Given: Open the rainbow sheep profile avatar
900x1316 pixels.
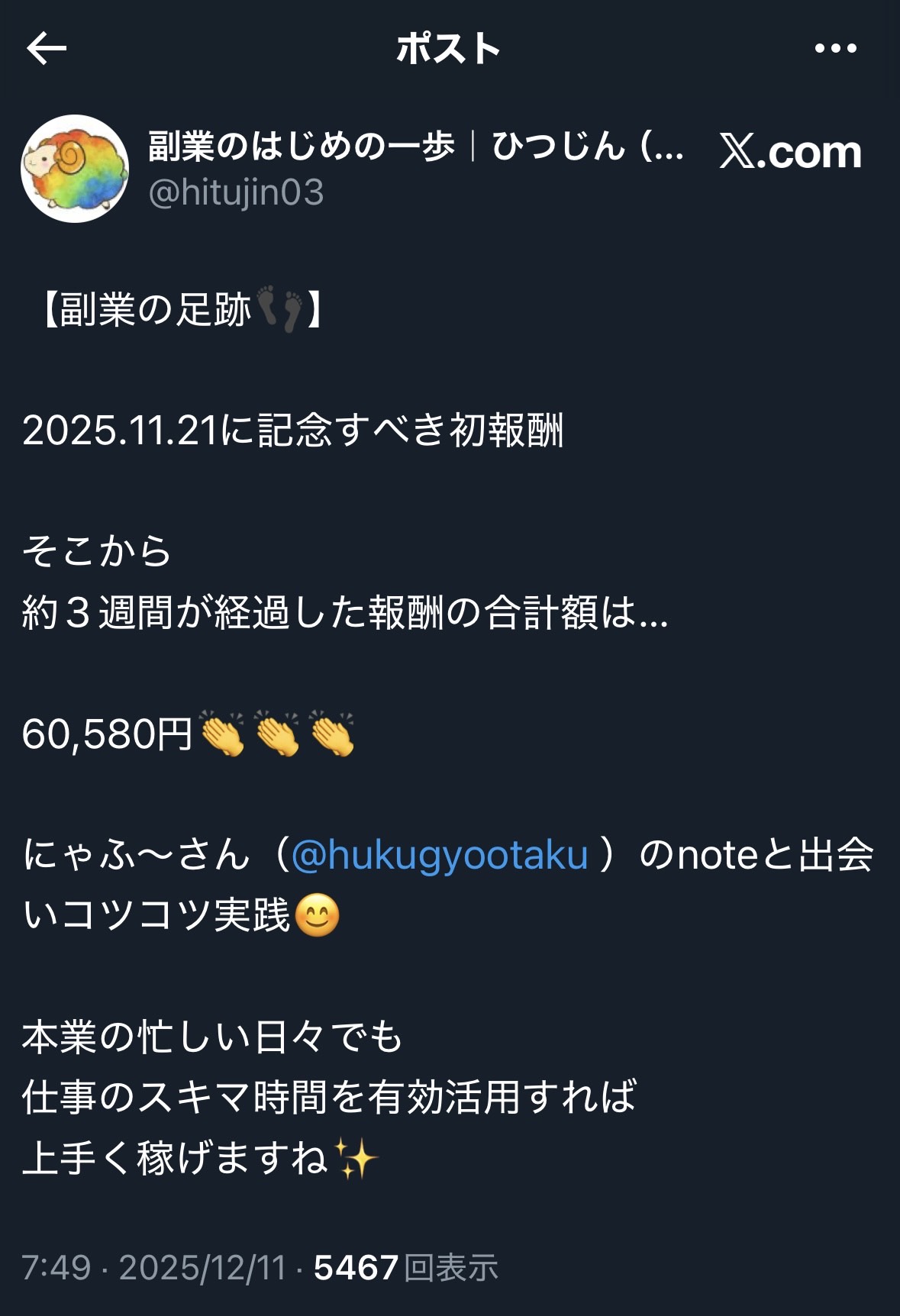Looking at the screenshot, I should click(75, 169).
